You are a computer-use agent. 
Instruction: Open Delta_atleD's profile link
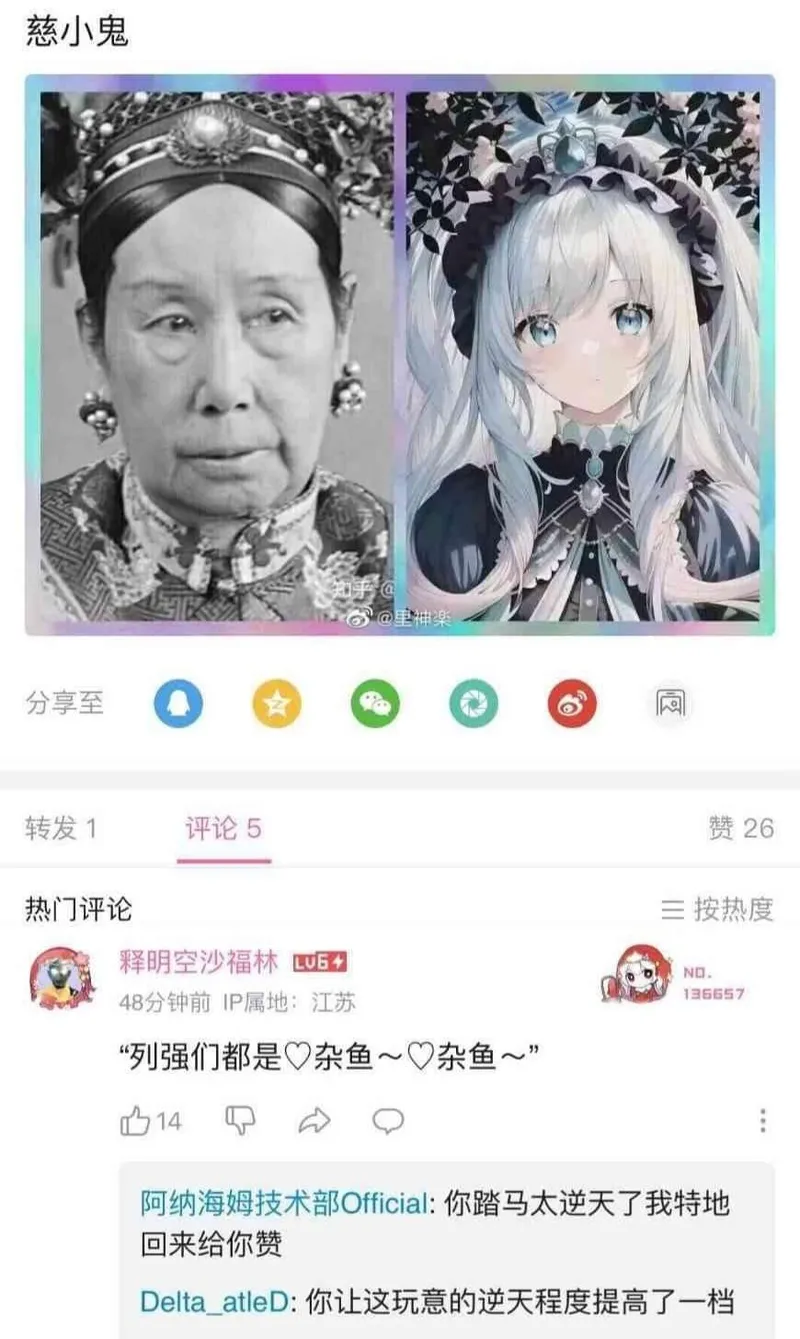(214, 1301)
